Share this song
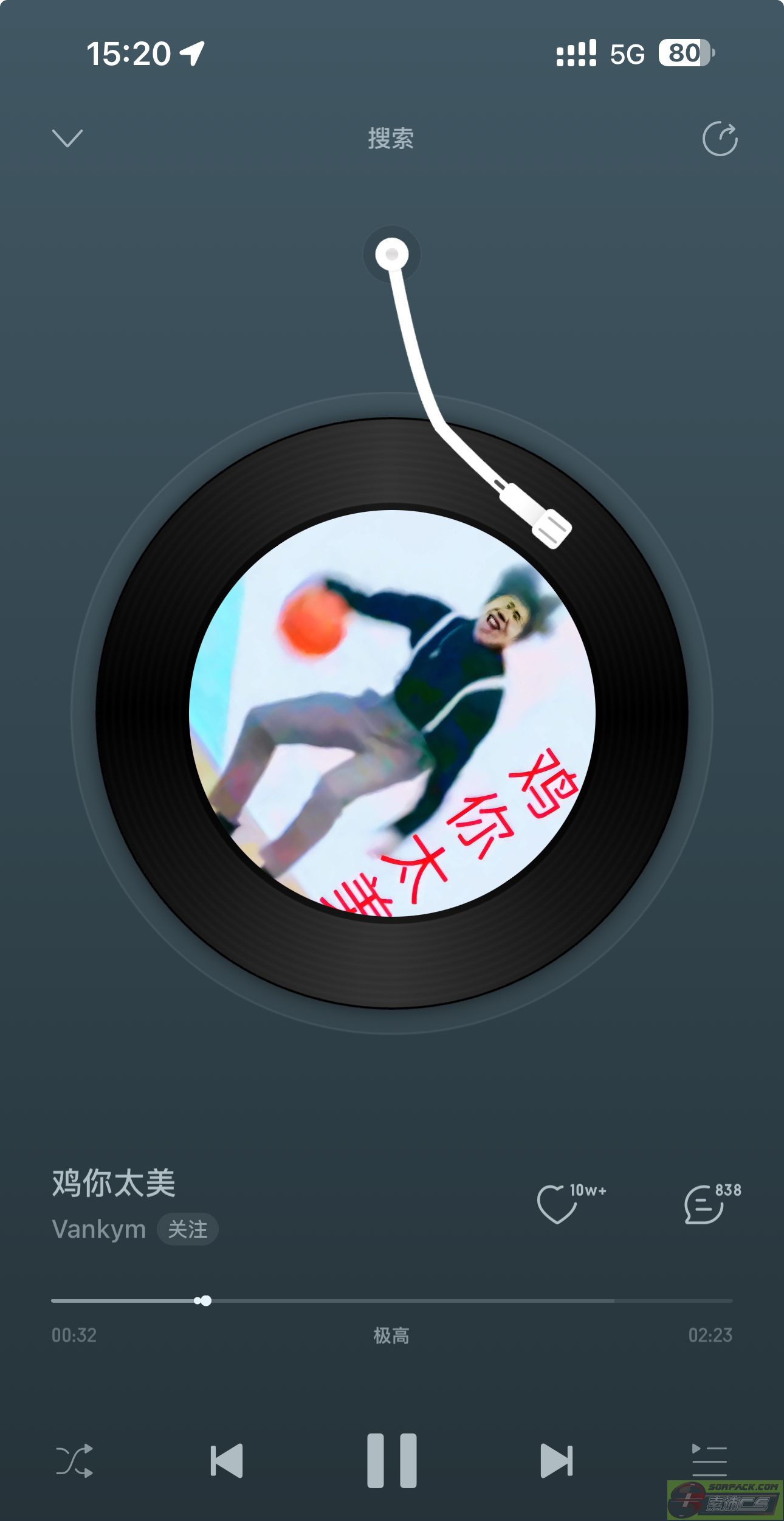784x1521 pixels. (x=720, y=139)
